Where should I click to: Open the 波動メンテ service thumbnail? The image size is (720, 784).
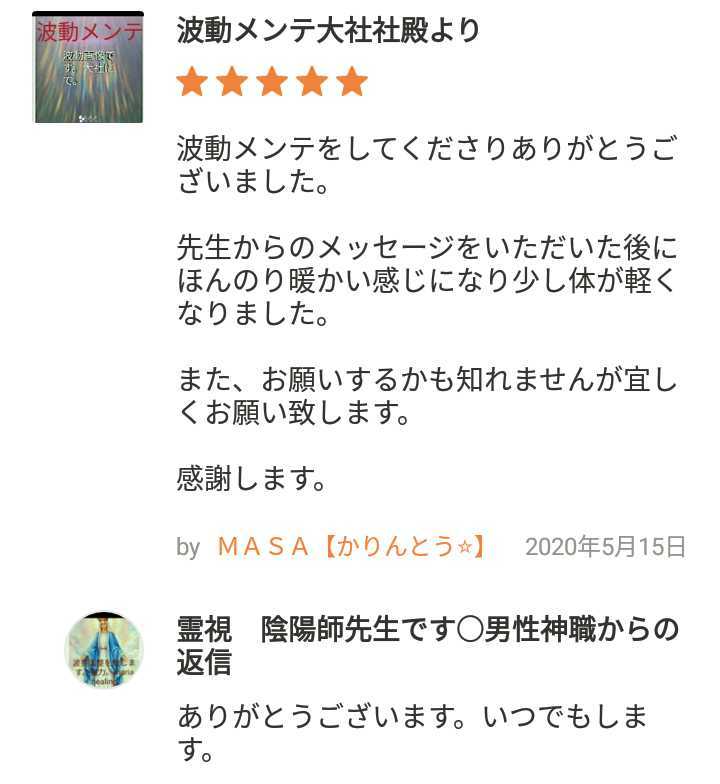(x=88, y=67)
